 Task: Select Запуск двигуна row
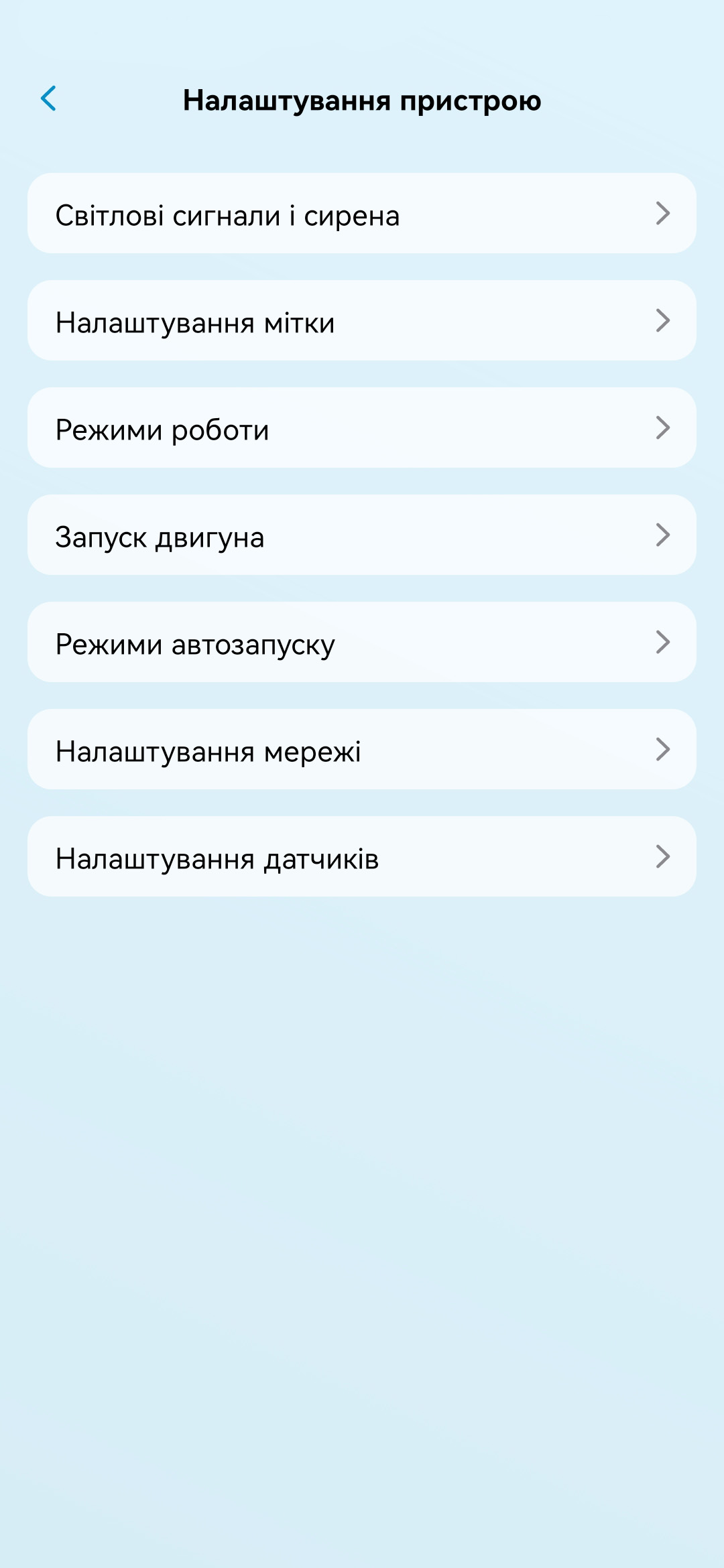[x=361, y=535]
